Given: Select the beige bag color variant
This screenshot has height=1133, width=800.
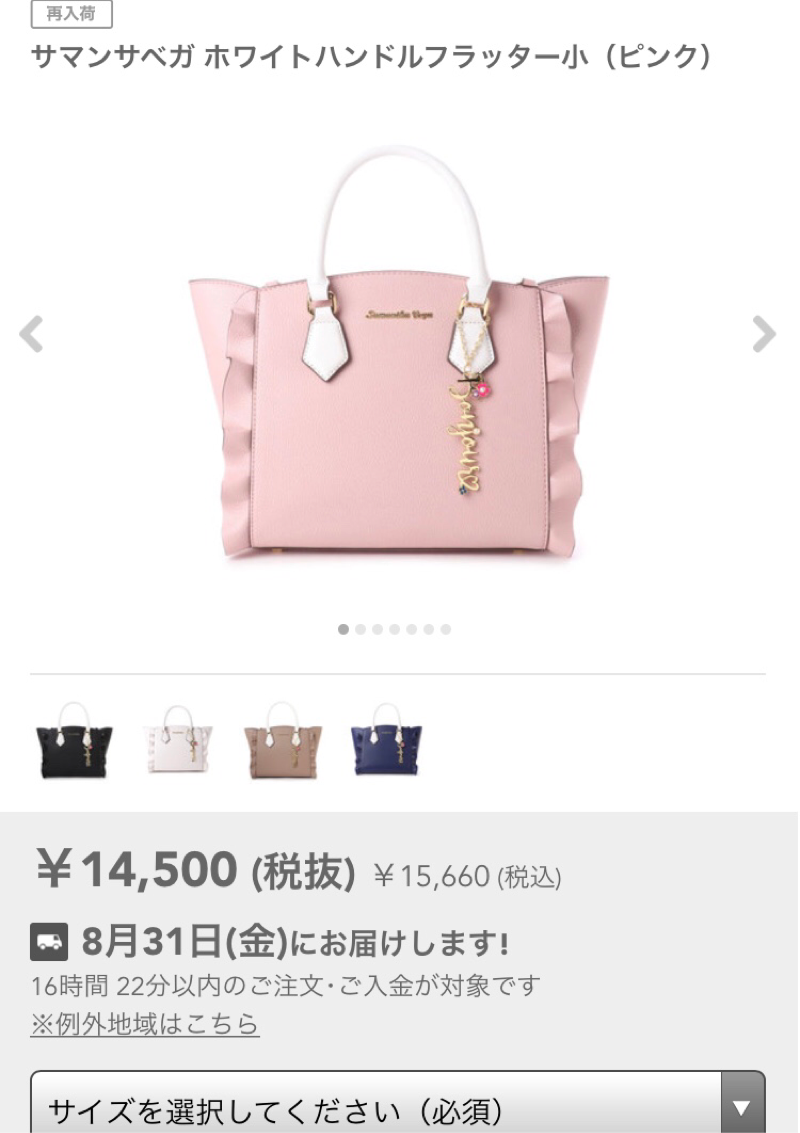Looking at the screenshot, I should click(282, 742).
